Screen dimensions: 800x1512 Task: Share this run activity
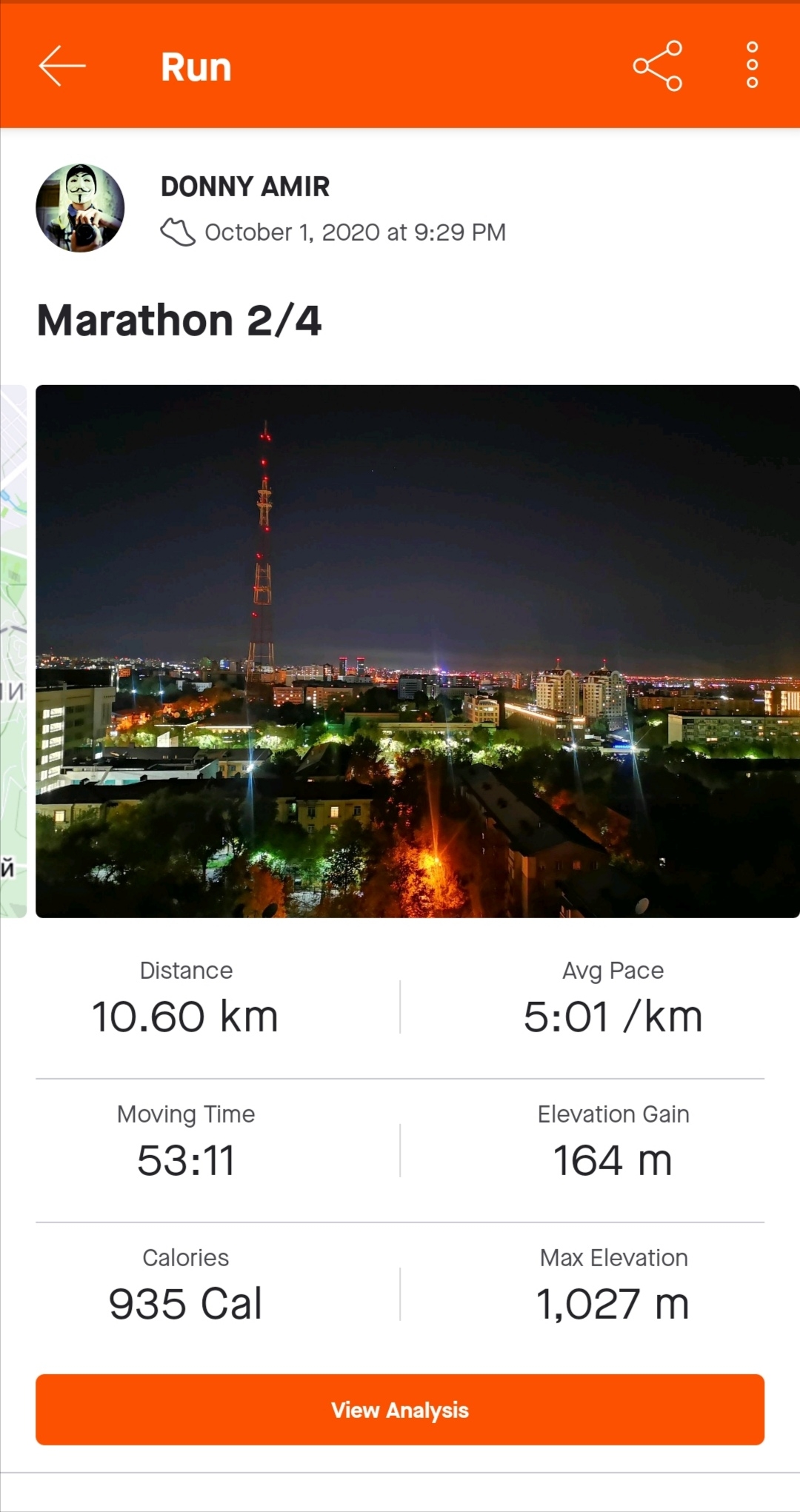pyautogui.click(x=657, y=66)
